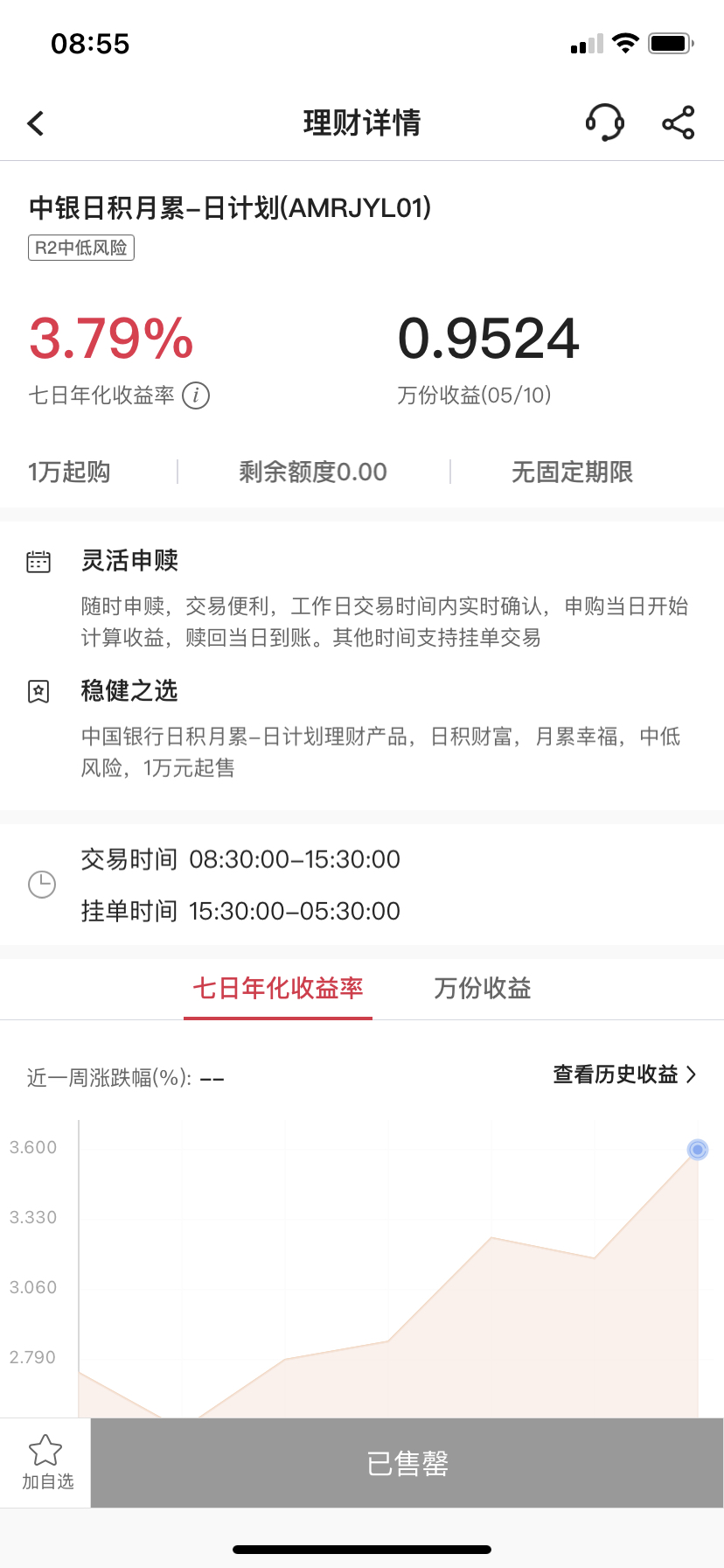Switch to the 七日年化收益率 tab

[x=278, y=988]
